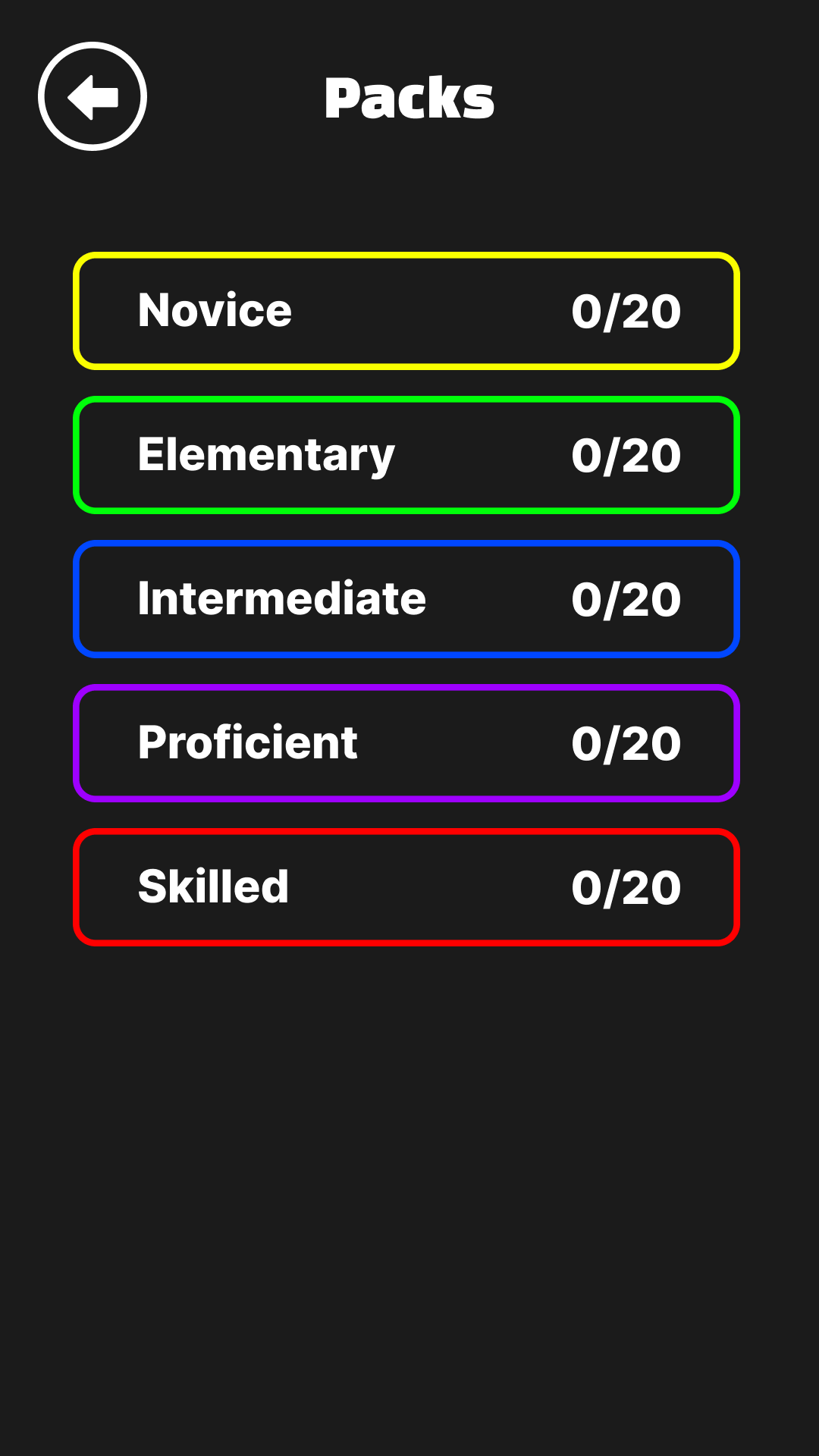Click the Elementary 0/20 progress counter
This screenshot has height=1456, width=819.
626,453
